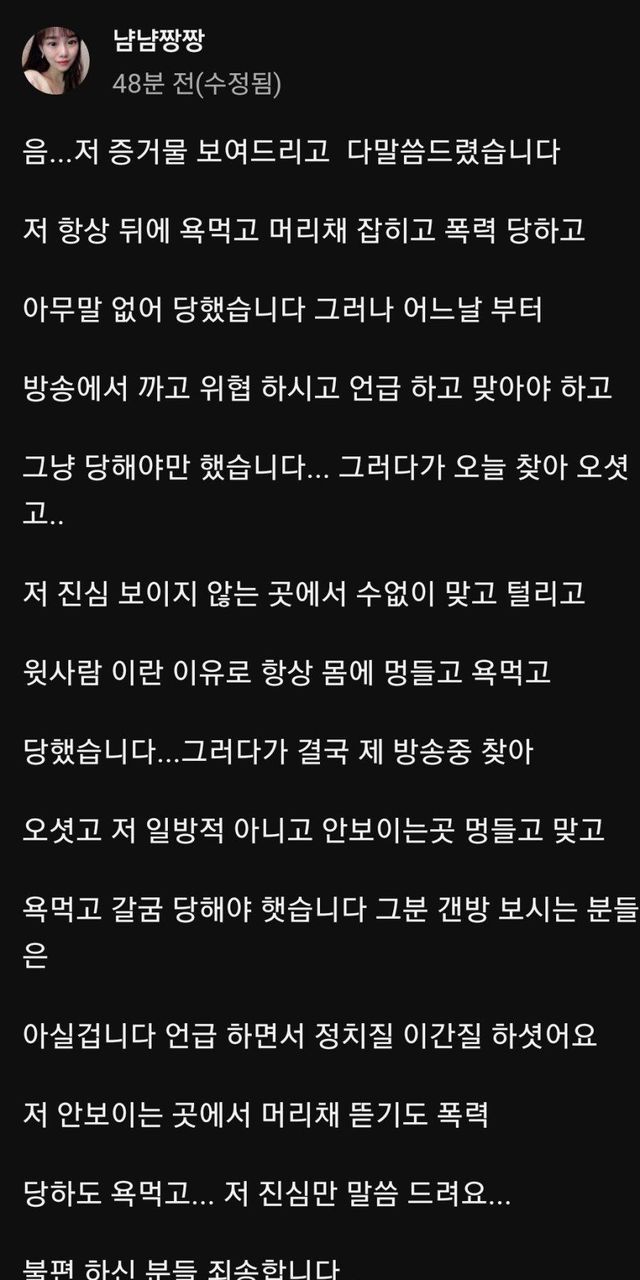Viewport: 640px width, 1280px height.
Task: Open the profile picture of 냠냠짱짱
Action: click(x=56, y=61)
